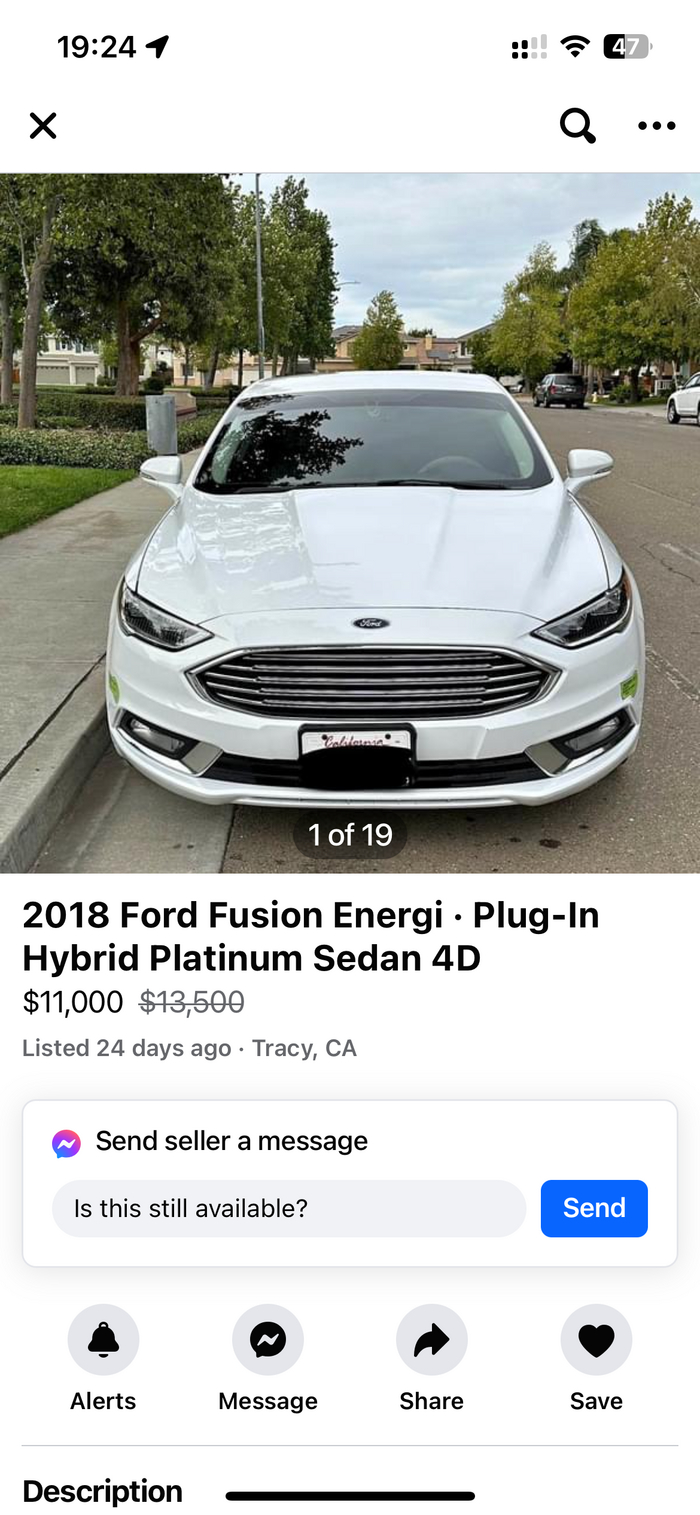Viewport: 700px width, 1515px height.
Task: Share this Ford Fusion listing
Action: (432, 1340)
